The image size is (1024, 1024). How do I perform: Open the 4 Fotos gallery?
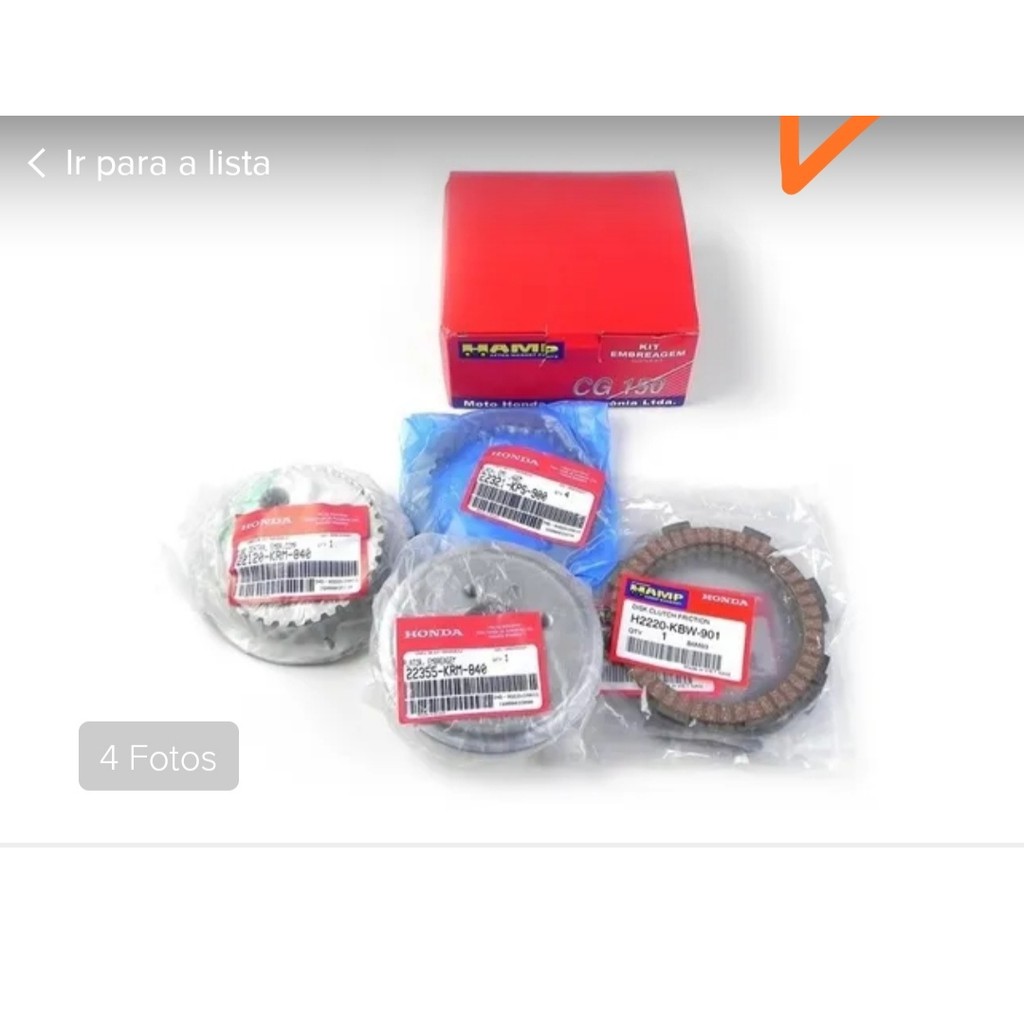click(x=159, y=757)
